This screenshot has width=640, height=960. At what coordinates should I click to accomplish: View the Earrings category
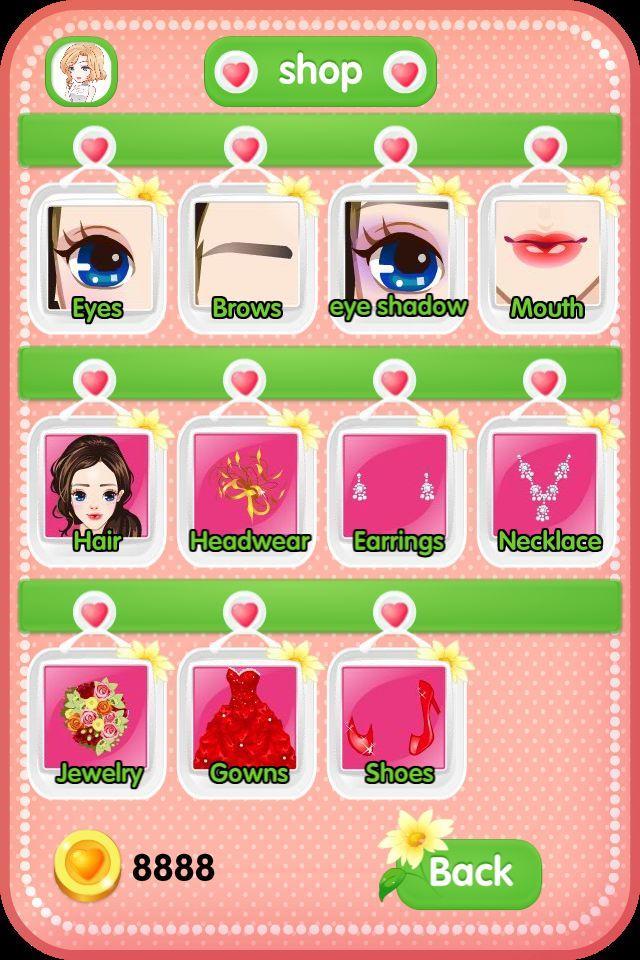(x=397, y=490)
